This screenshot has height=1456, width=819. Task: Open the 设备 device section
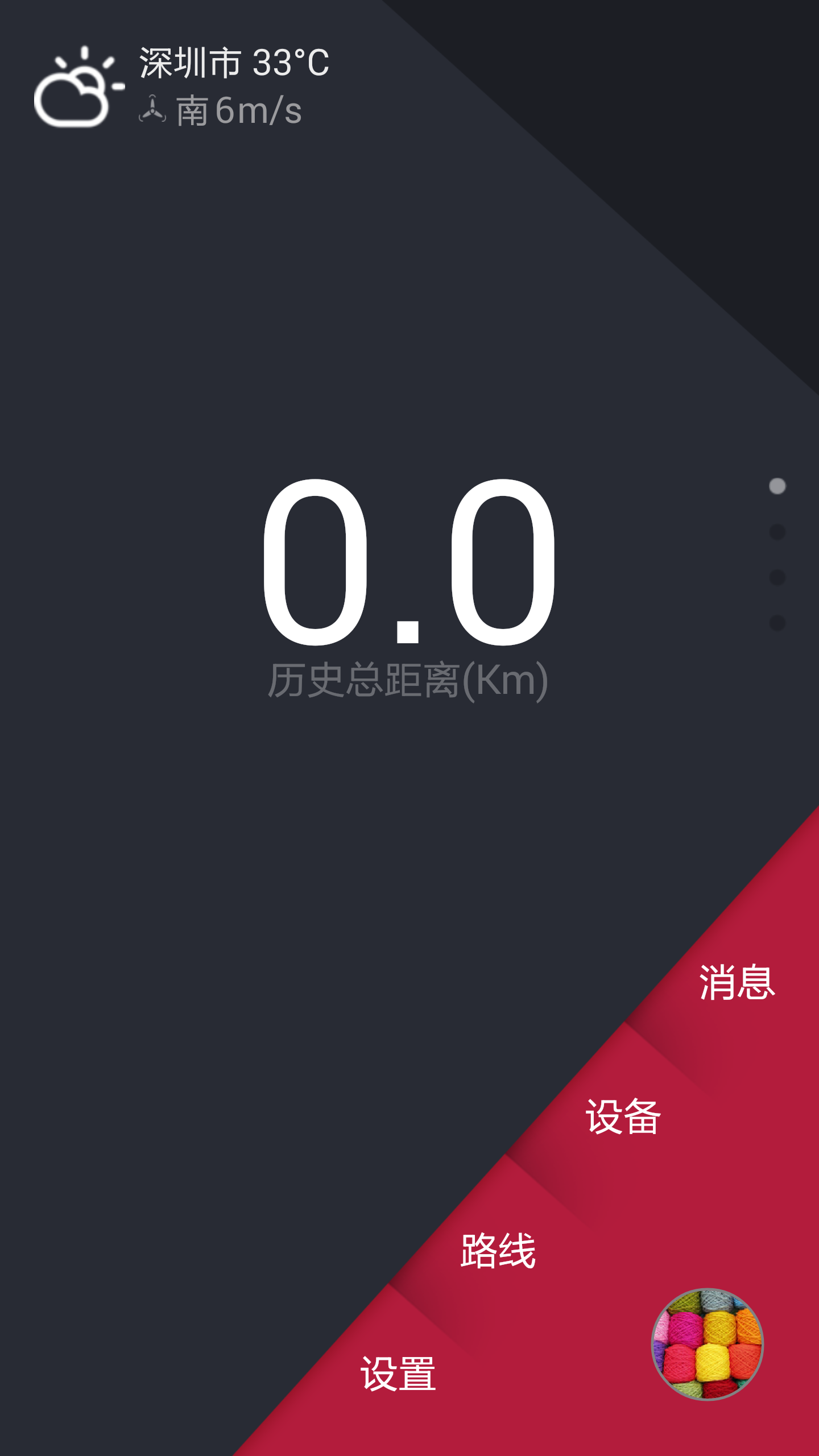click(623, 1116)
